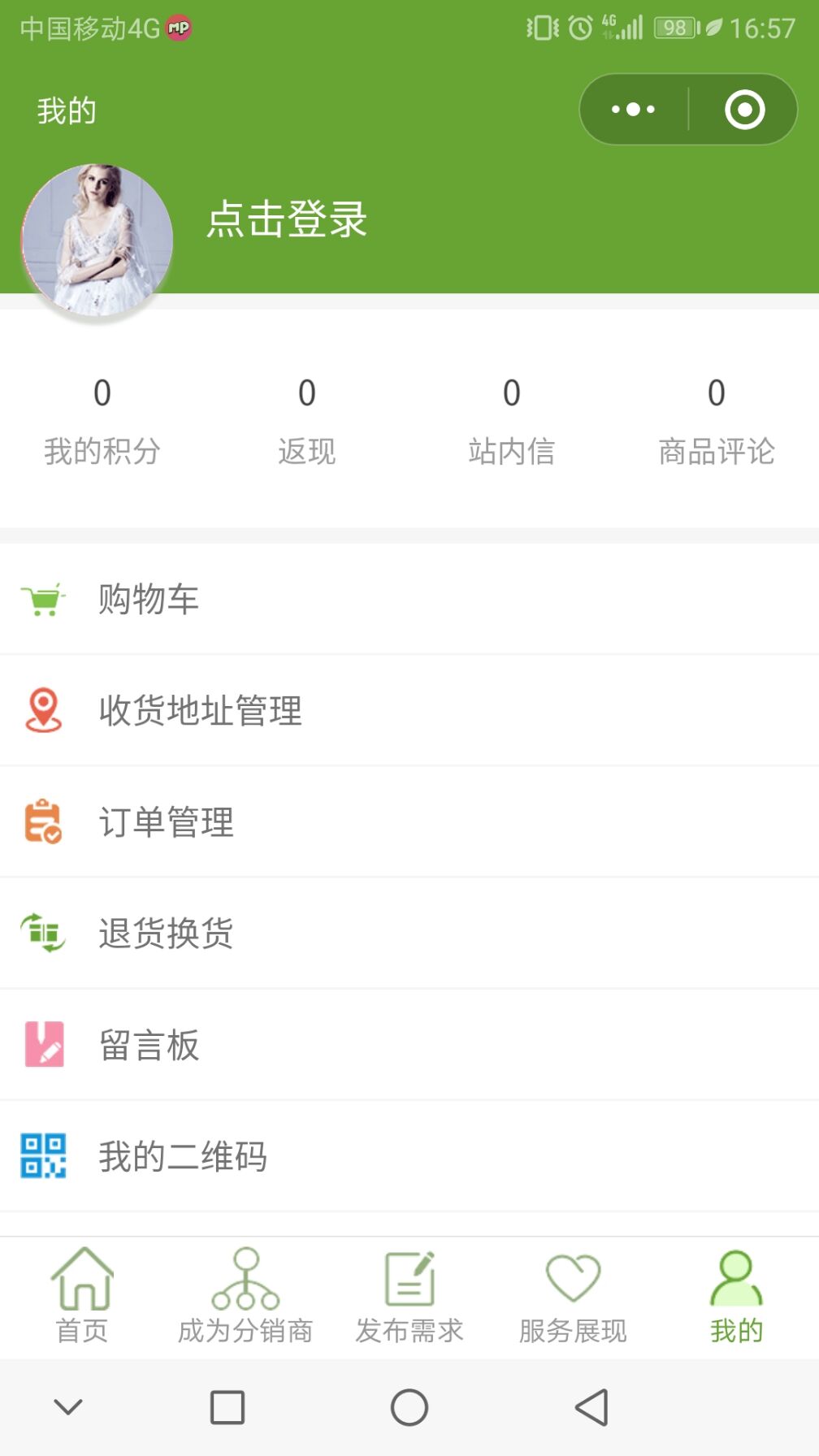Open the pink pencil message board icon

click(45, 1044)
